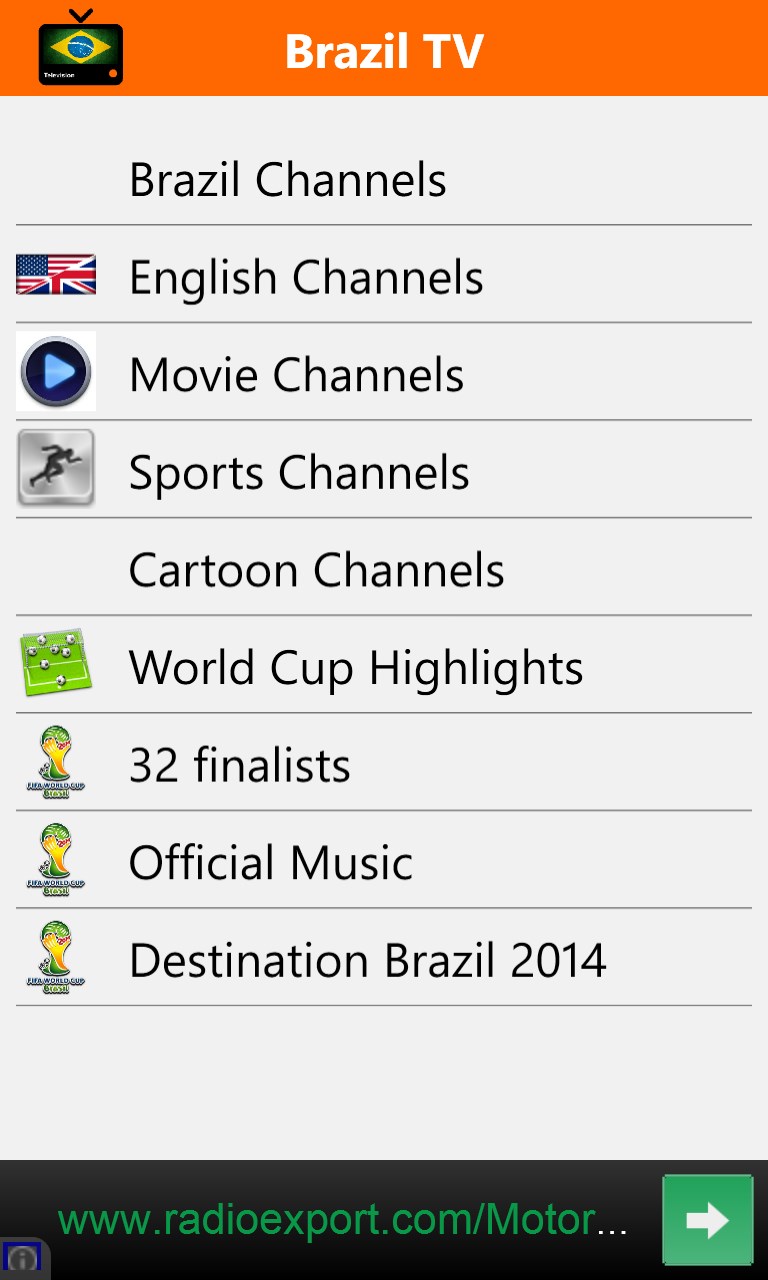Open Brazil Channels

point(288,180)
